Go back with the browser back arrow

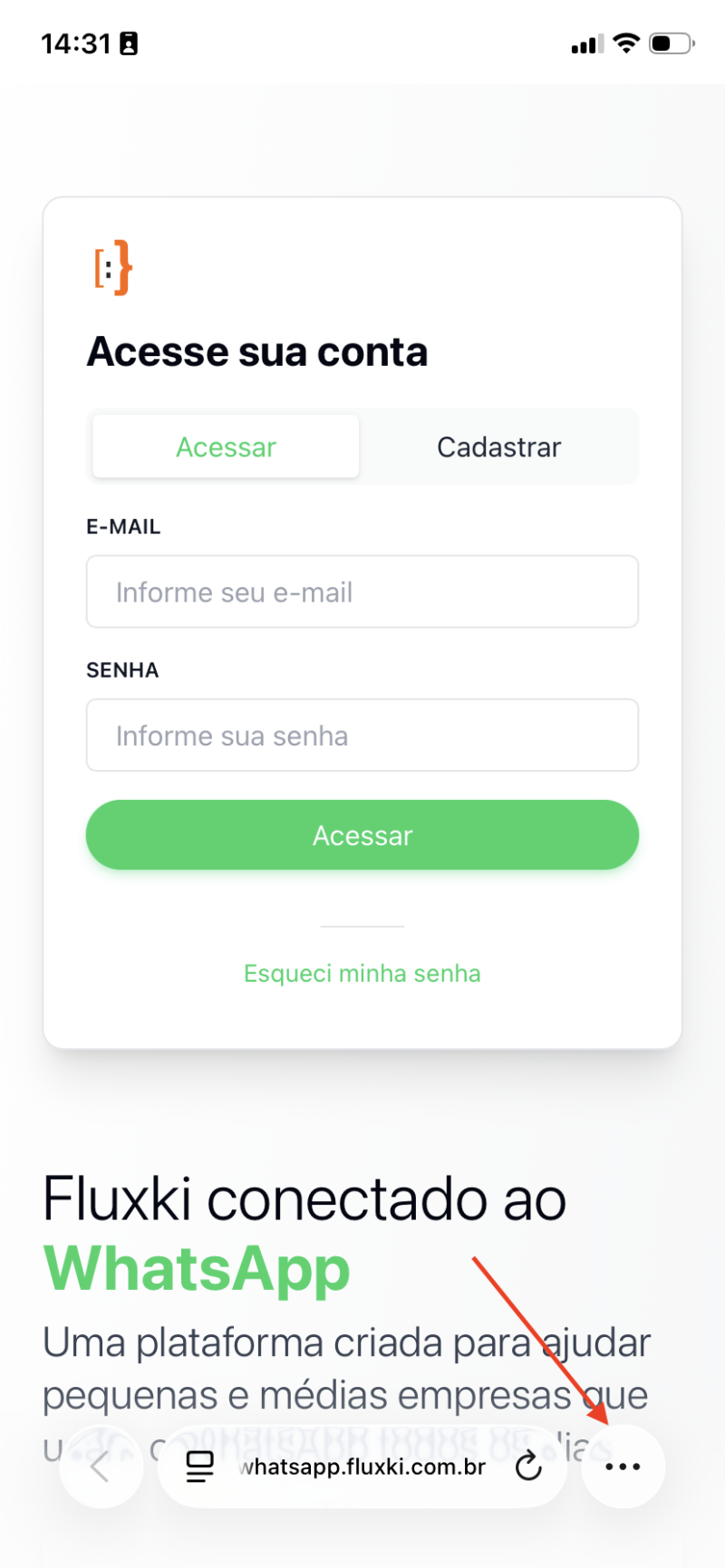(101, 1467)
